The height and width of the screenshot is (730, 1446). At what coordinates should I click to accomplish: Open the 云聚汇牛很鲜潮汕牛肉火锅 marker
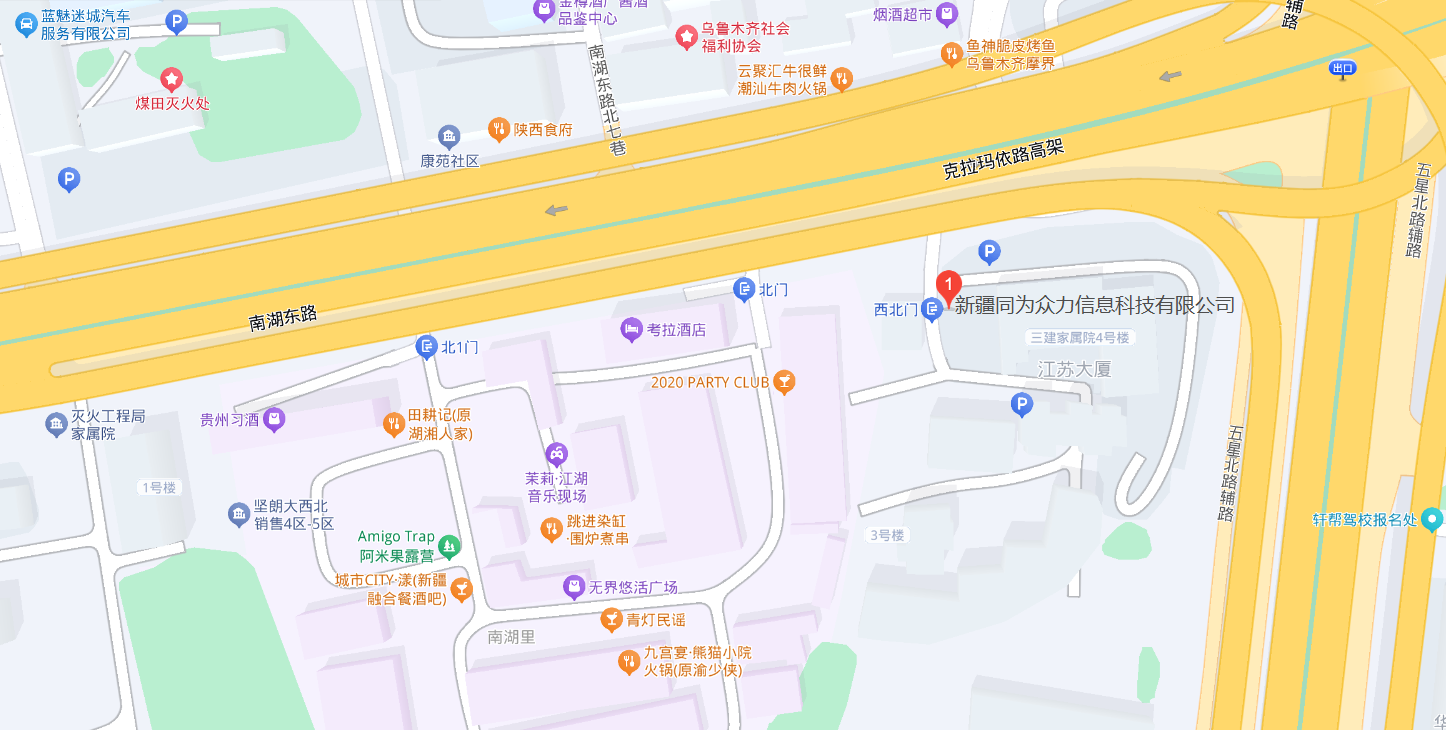pyautogui.click(x=842, y=78)
